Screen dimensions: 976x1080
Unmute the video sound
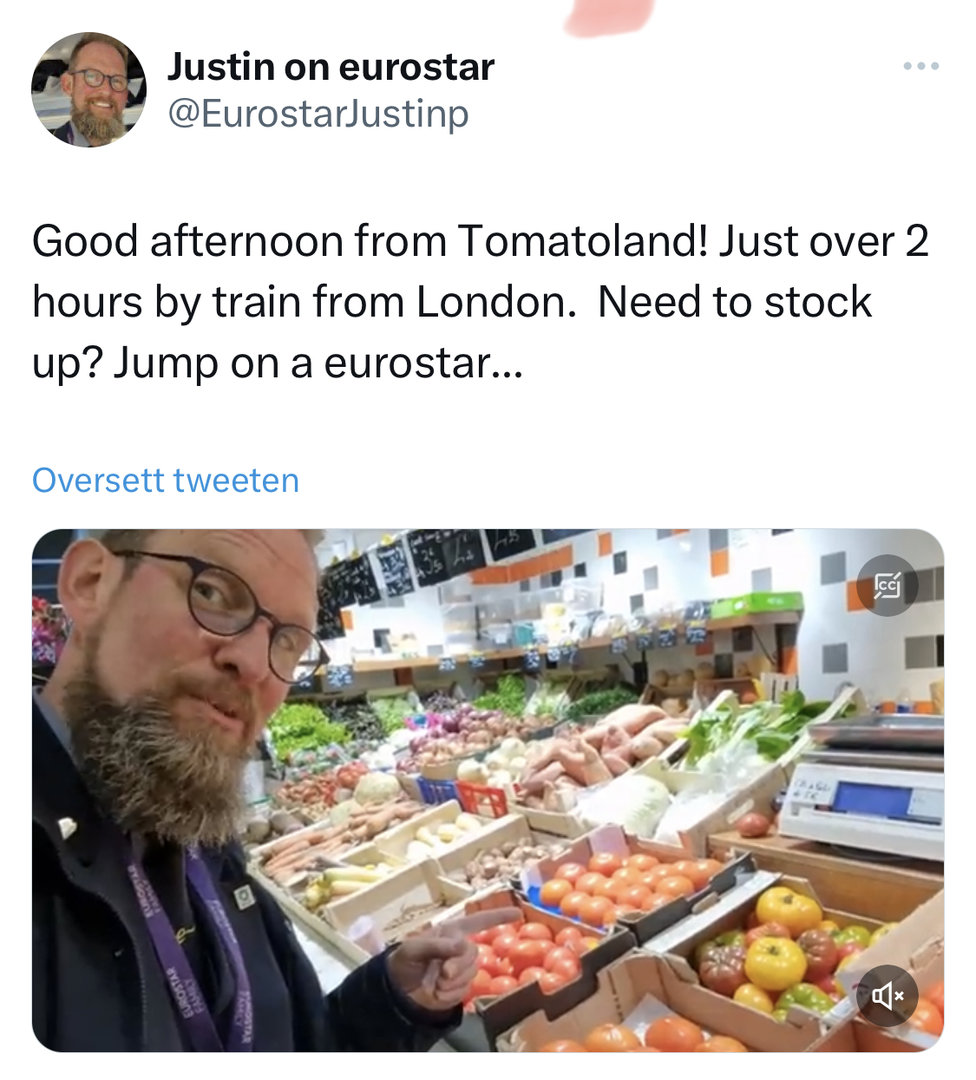(x=887, y=994)
